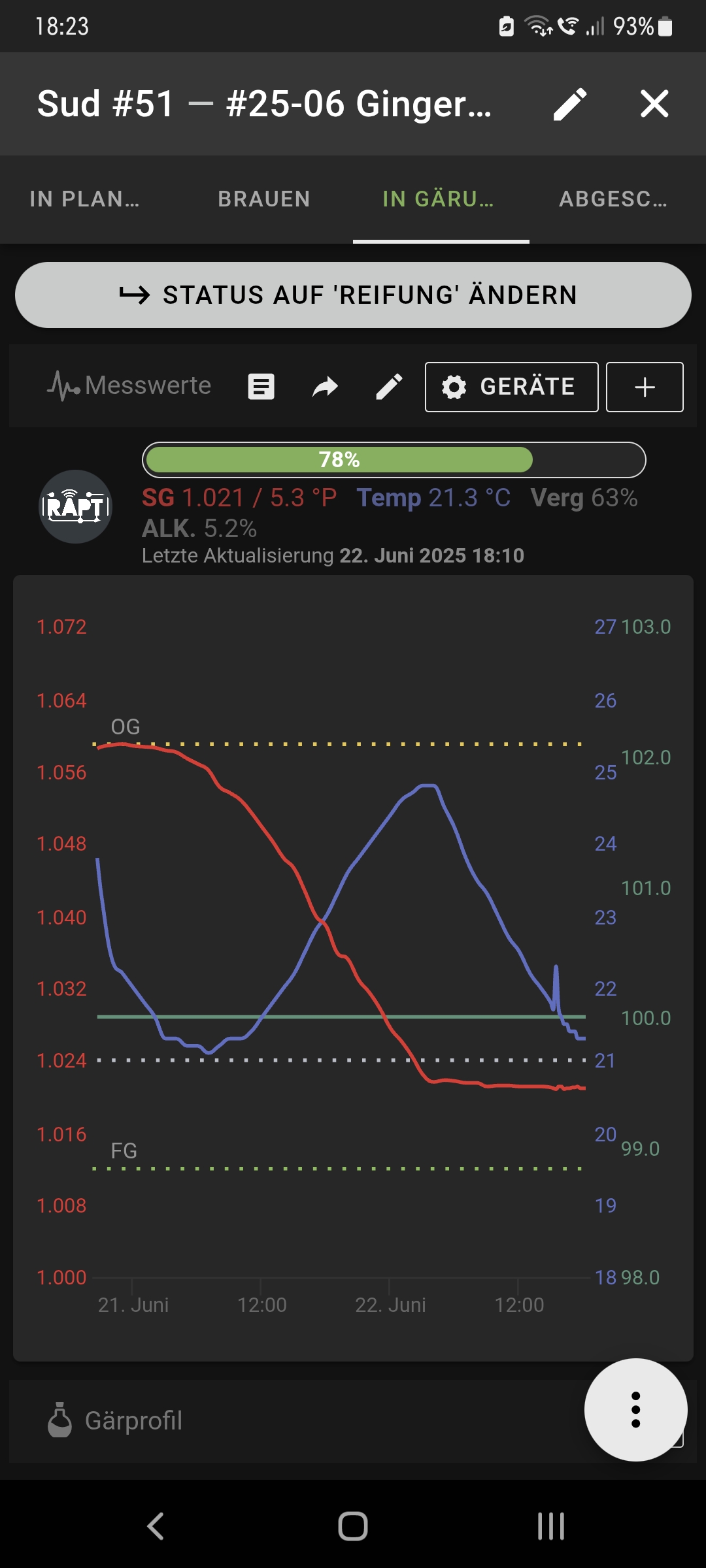Open the RAPT device entry
Screen dimensions: 706x1568
76,507
